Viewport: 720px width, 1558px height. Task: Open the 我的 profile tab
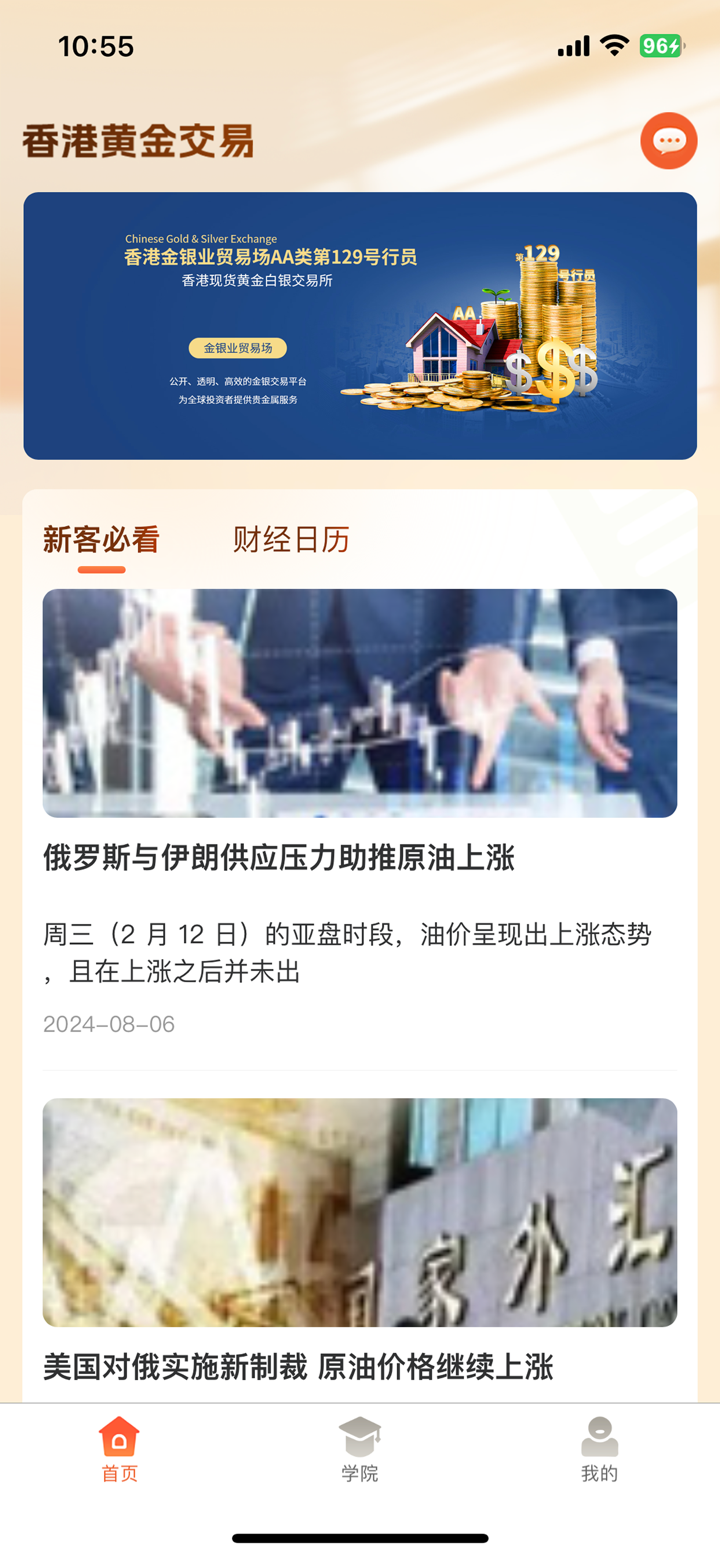(599, 1450)
